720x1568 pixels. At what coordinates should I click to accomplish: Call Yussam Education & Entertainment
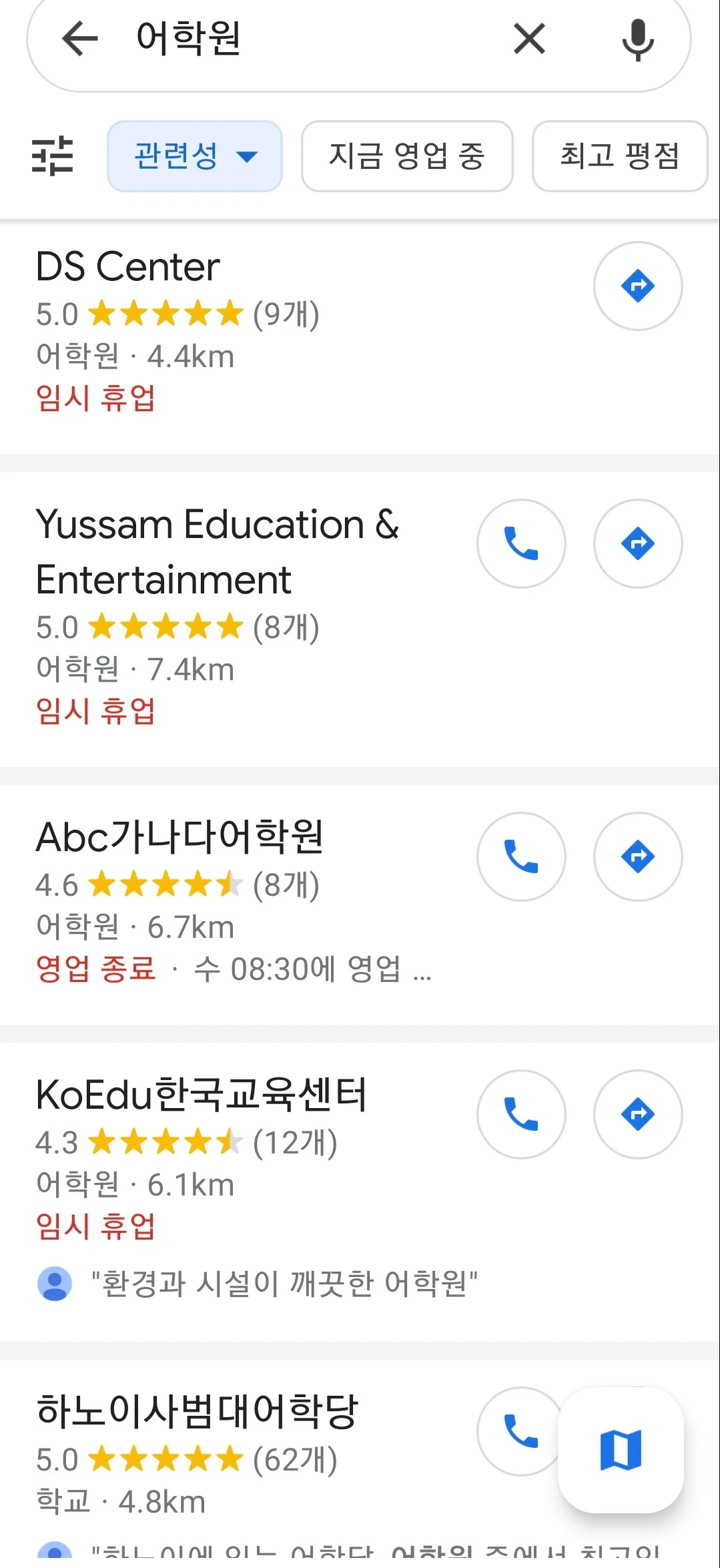(x=521, y=543)
